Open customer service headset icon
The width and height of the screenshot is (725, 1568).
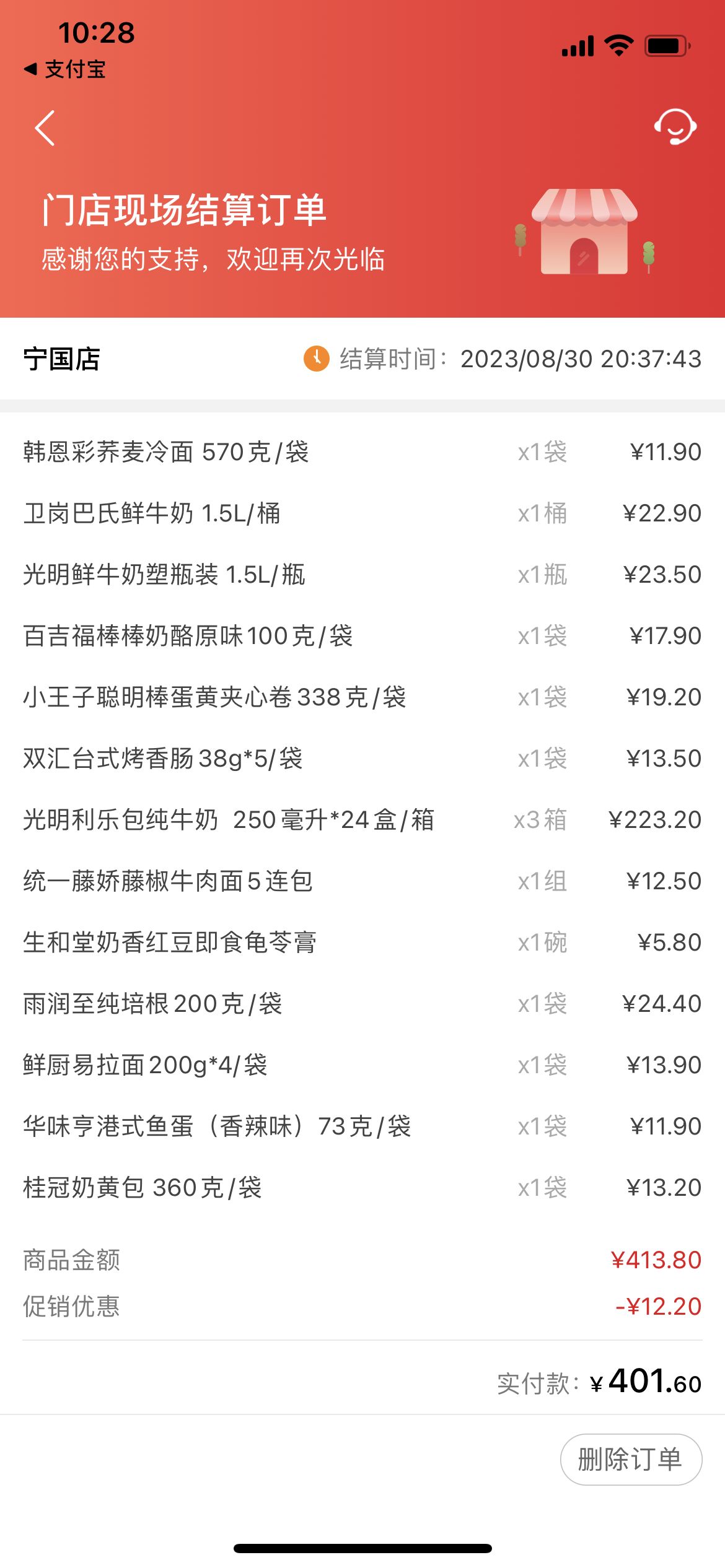(675, 127)
